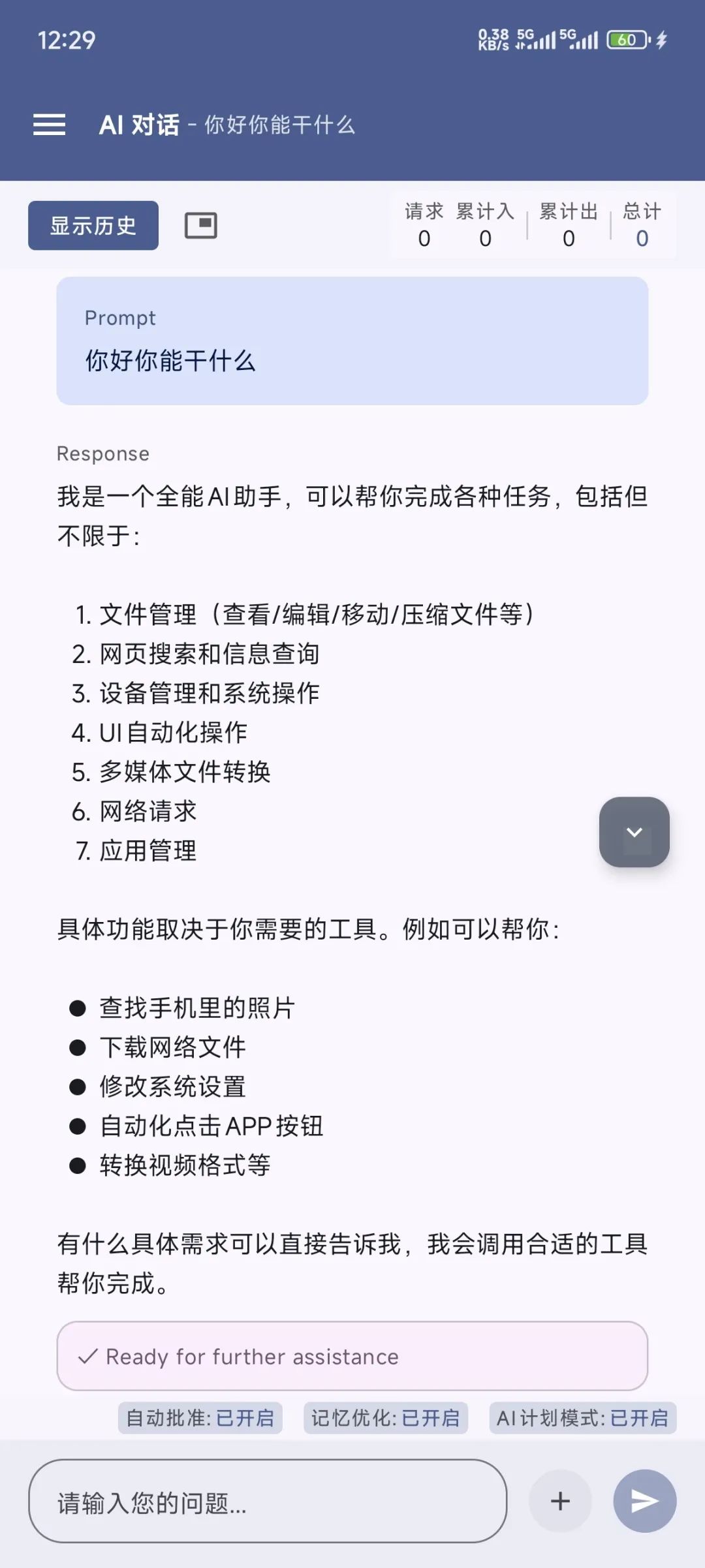Viewport: 705px width, 1568px height.
Task: Open the hamburger navigation drawer menu
Action: click(50, 125)
